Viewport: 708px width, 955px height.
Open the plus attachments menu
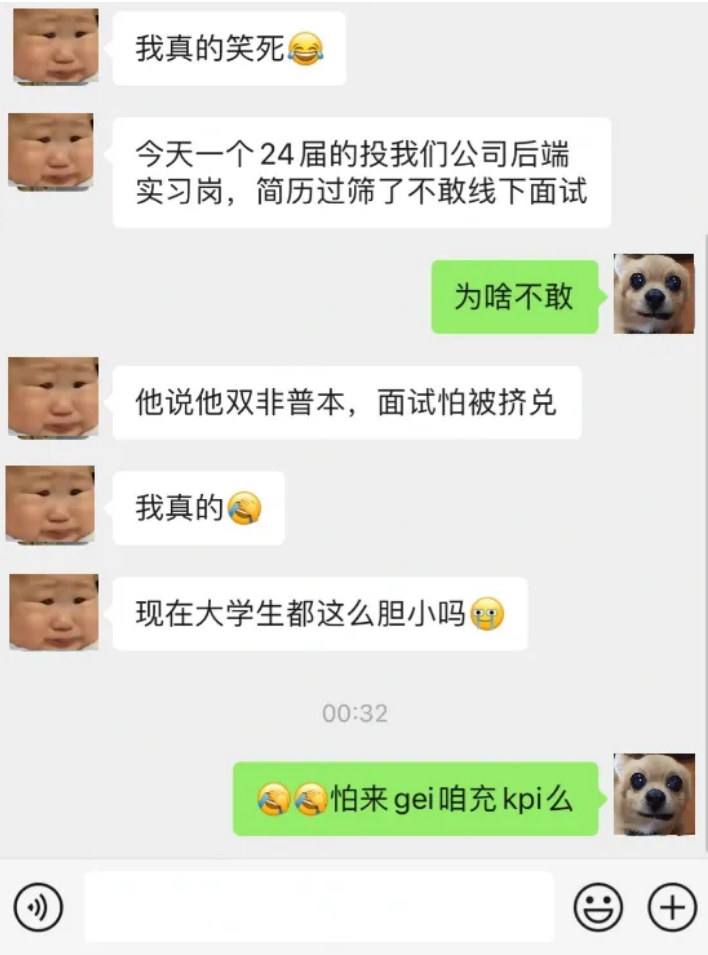(672, 908)
